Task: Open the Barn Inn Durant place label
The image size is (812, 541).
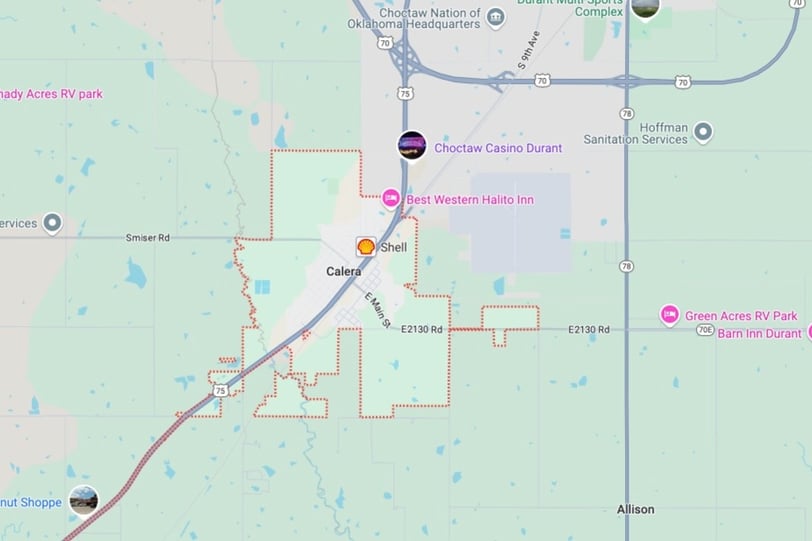Action: [759, 333]
